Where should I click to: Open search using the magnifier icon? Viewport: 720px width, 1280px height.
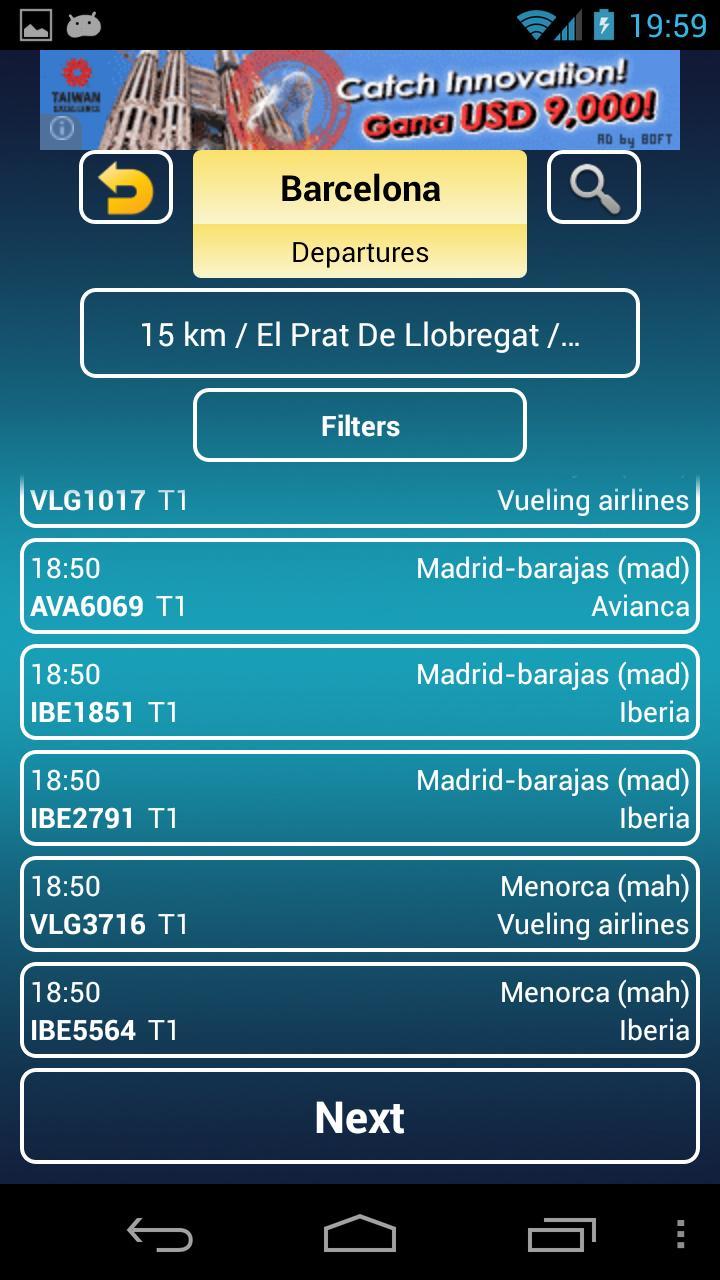click(593, 187)
